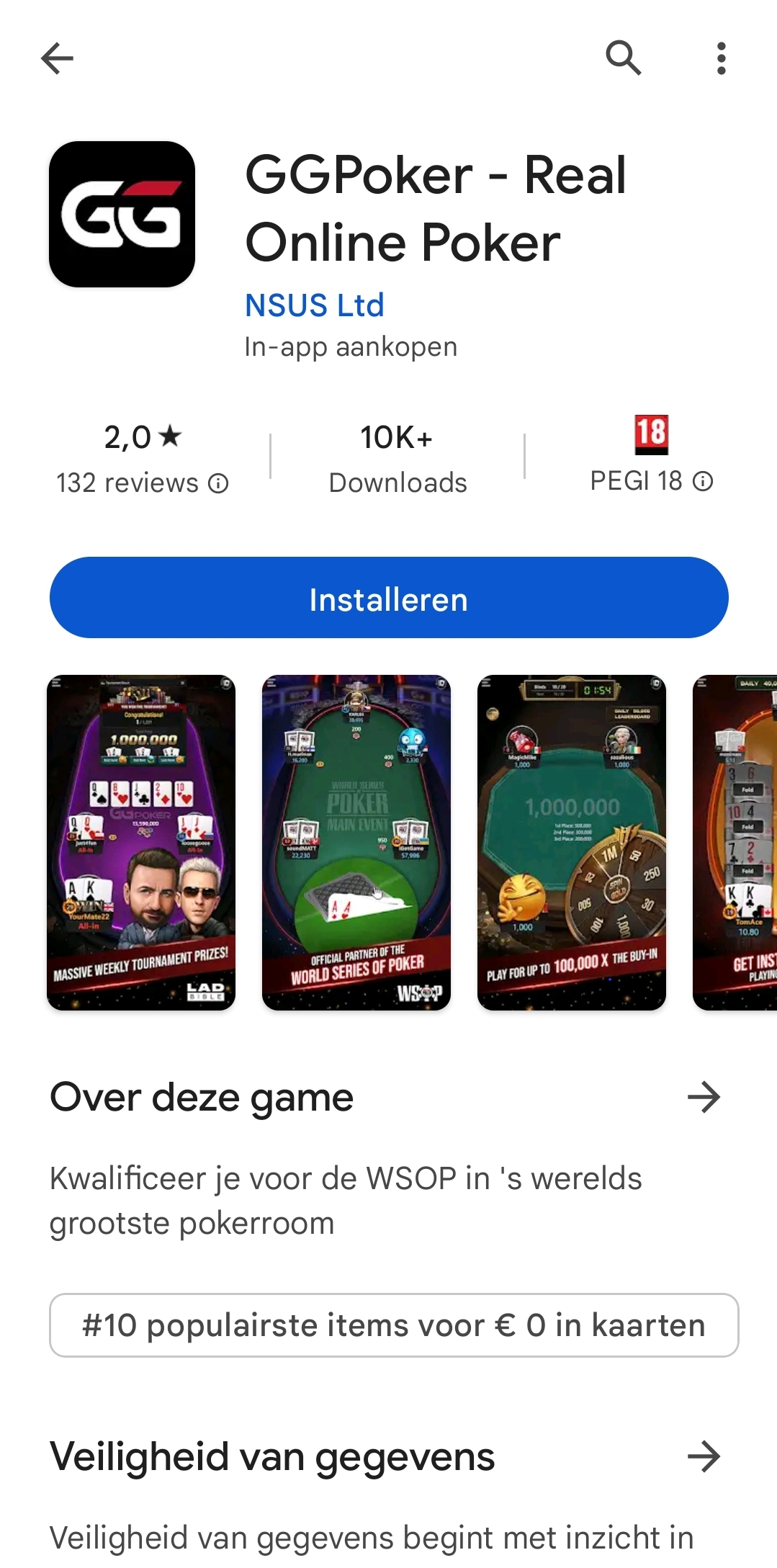This screenshot has width=777, height=1568.
Task: Expand Veiligheid van gegevens details
Action: [x=704, y=1456]
